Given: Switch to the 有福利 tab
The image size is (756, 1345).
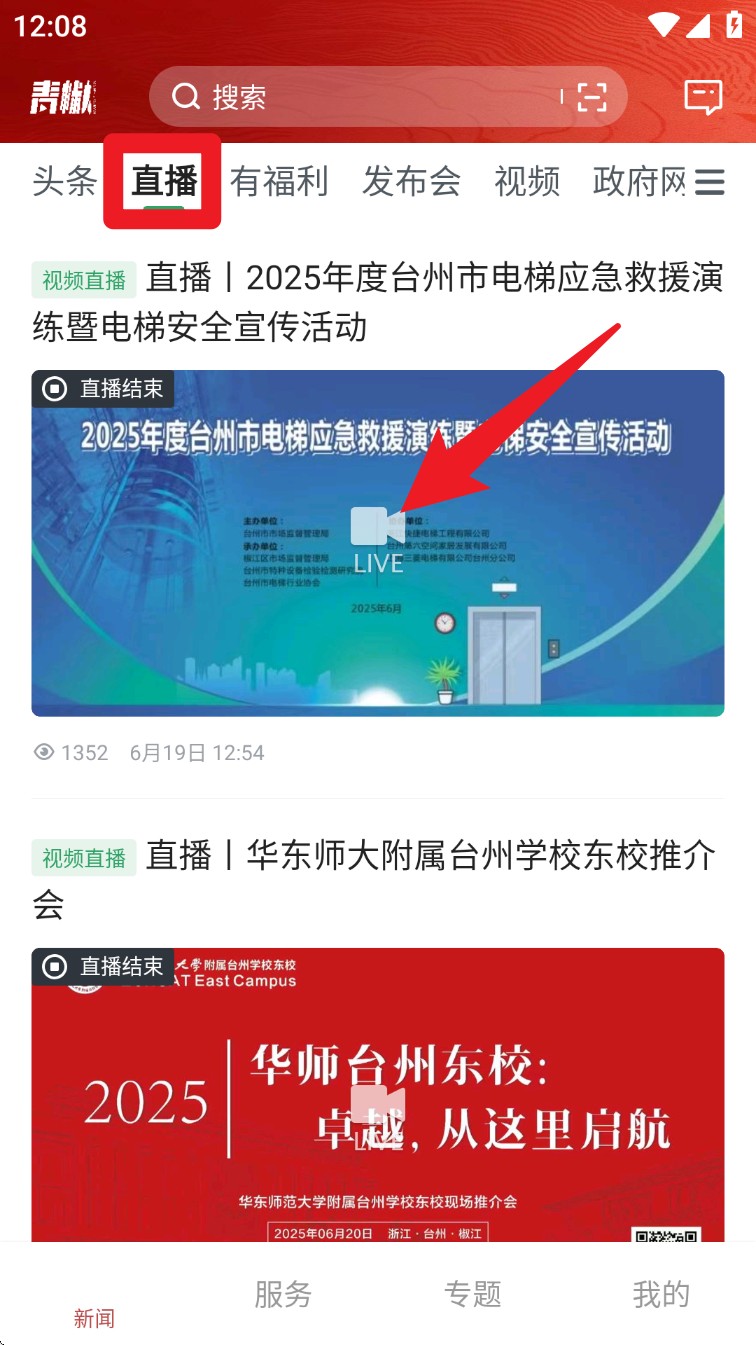Looking at the screenshot, I should pos(279,181).
